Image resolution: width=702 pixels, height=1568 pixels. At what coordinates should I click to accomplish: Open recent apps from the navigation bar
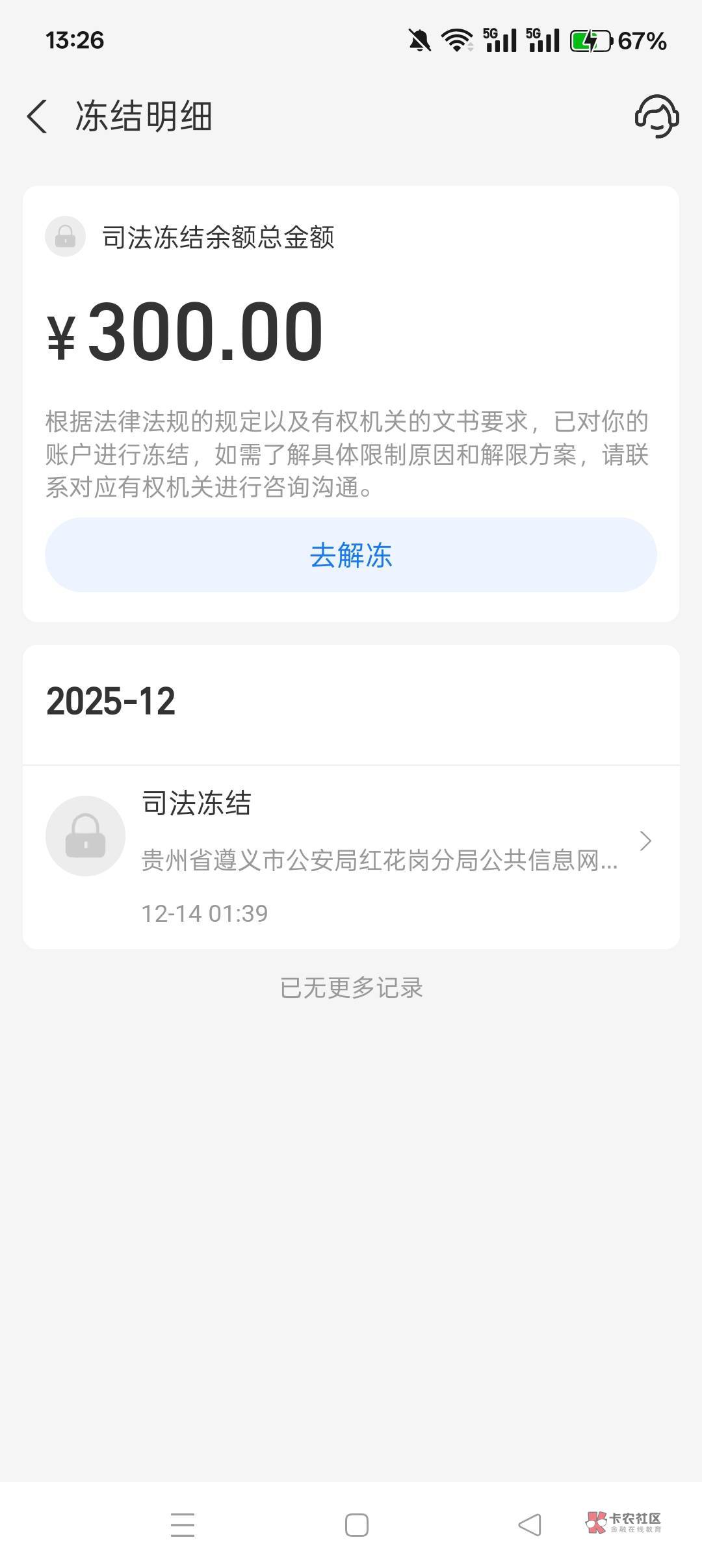183,1525
